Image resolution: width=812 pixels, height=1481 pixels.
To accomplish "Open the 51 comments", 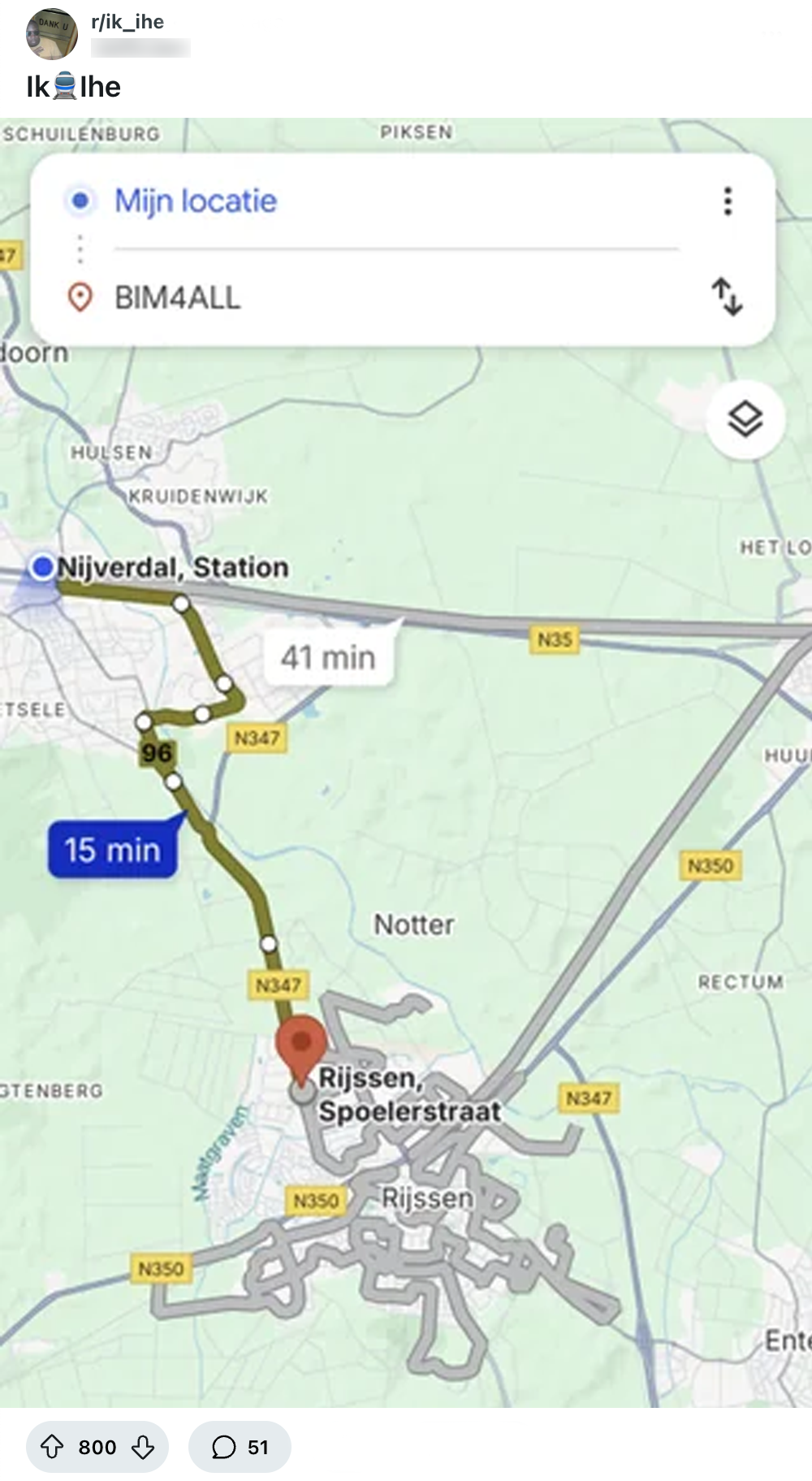I will tap(240, 1447).
